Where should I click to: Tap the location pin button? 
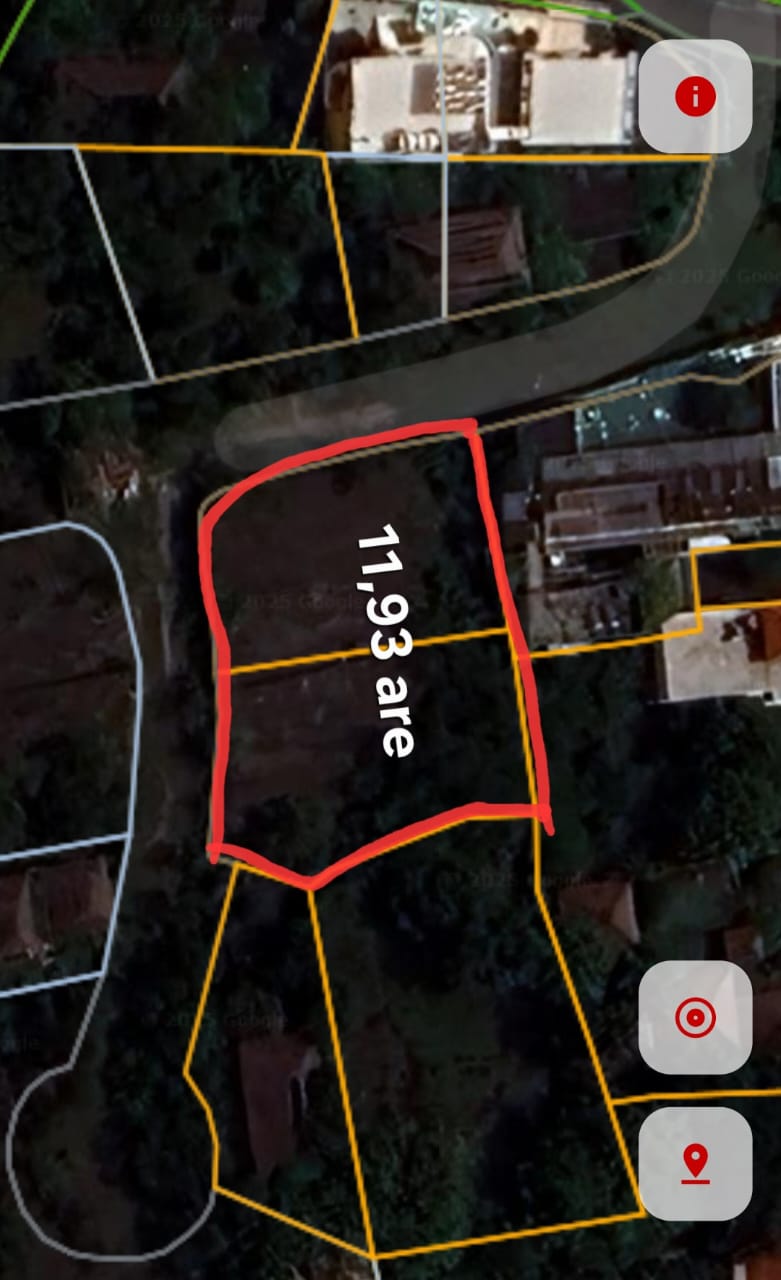695,1163
